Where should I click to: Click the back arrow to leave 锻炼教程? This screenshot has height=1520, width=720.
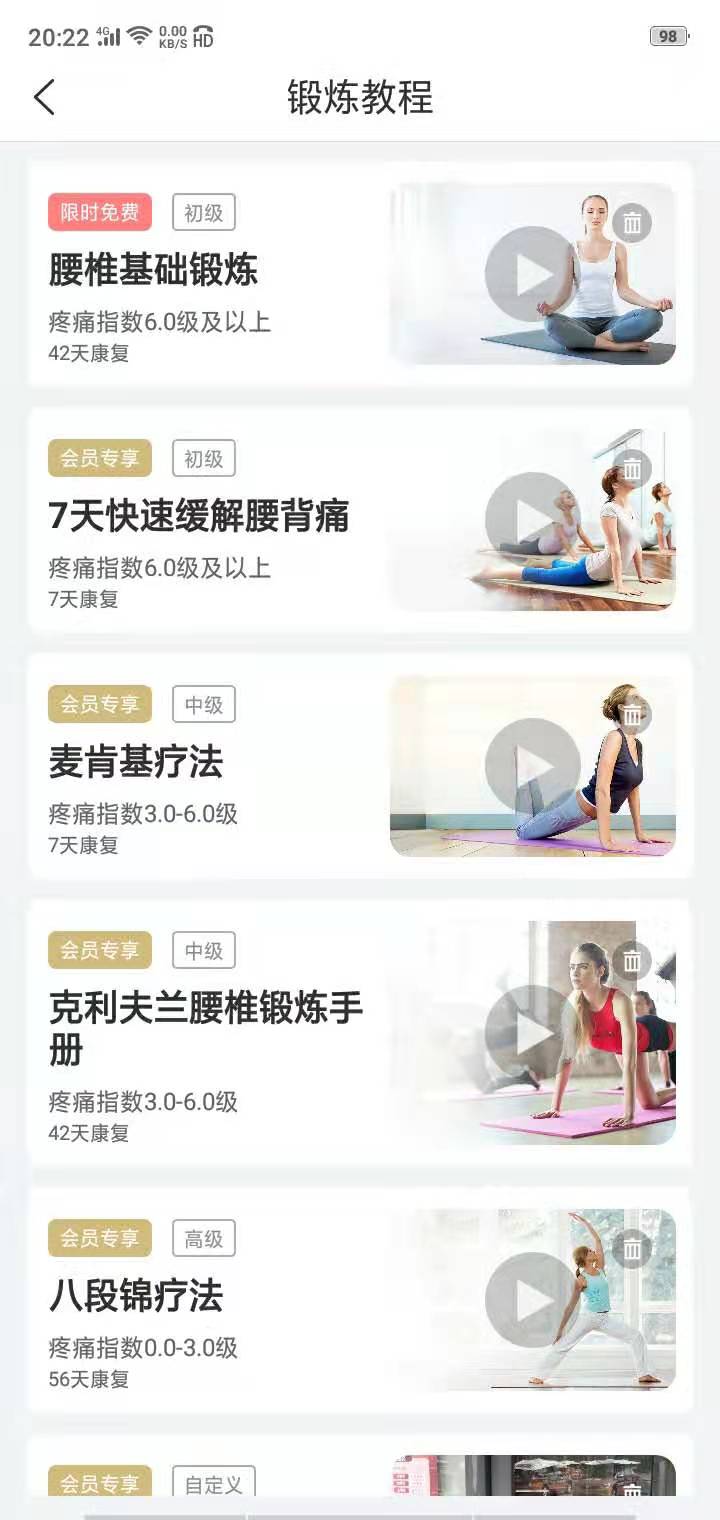[x=44, y=99]
